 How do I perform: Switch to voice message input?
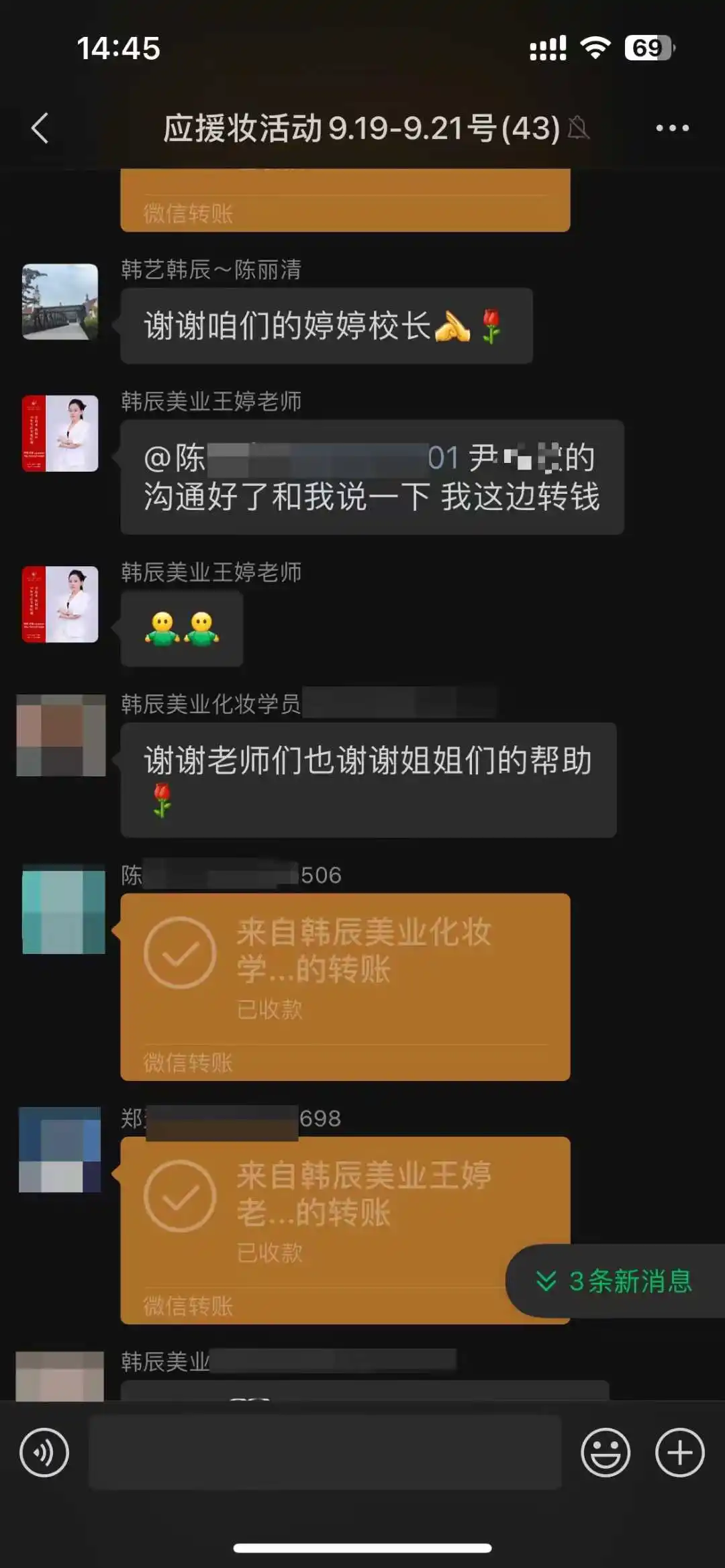pyautogui.click(x=44, y=1453)
